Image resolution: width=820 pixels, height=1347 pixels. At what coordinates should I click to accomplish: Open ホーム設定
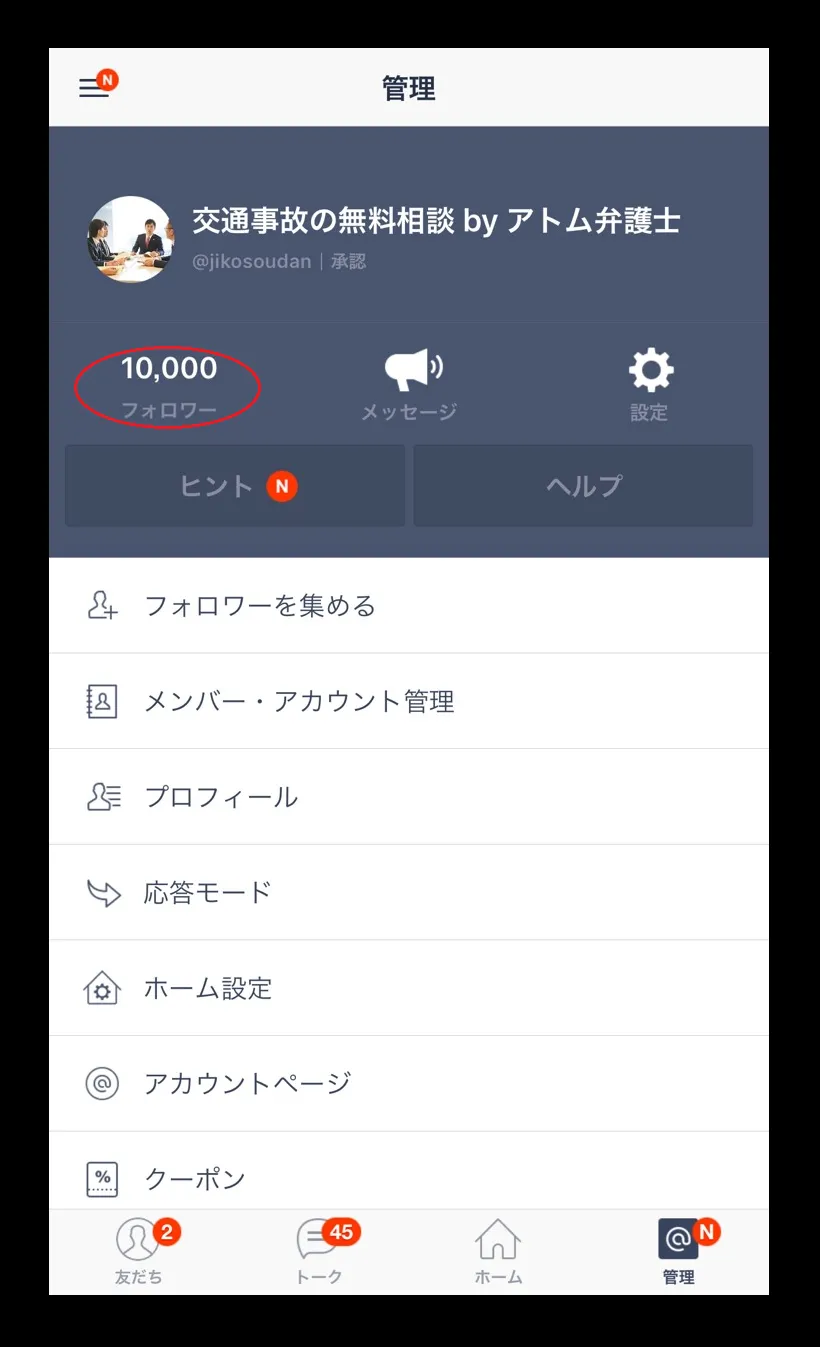coord(408,988)
